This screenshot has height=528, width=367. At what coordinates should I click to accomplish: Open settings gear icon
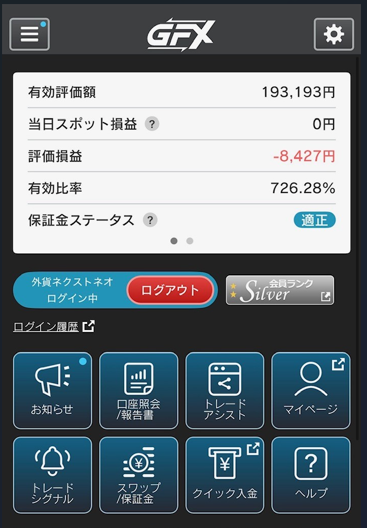pos(334,34)
